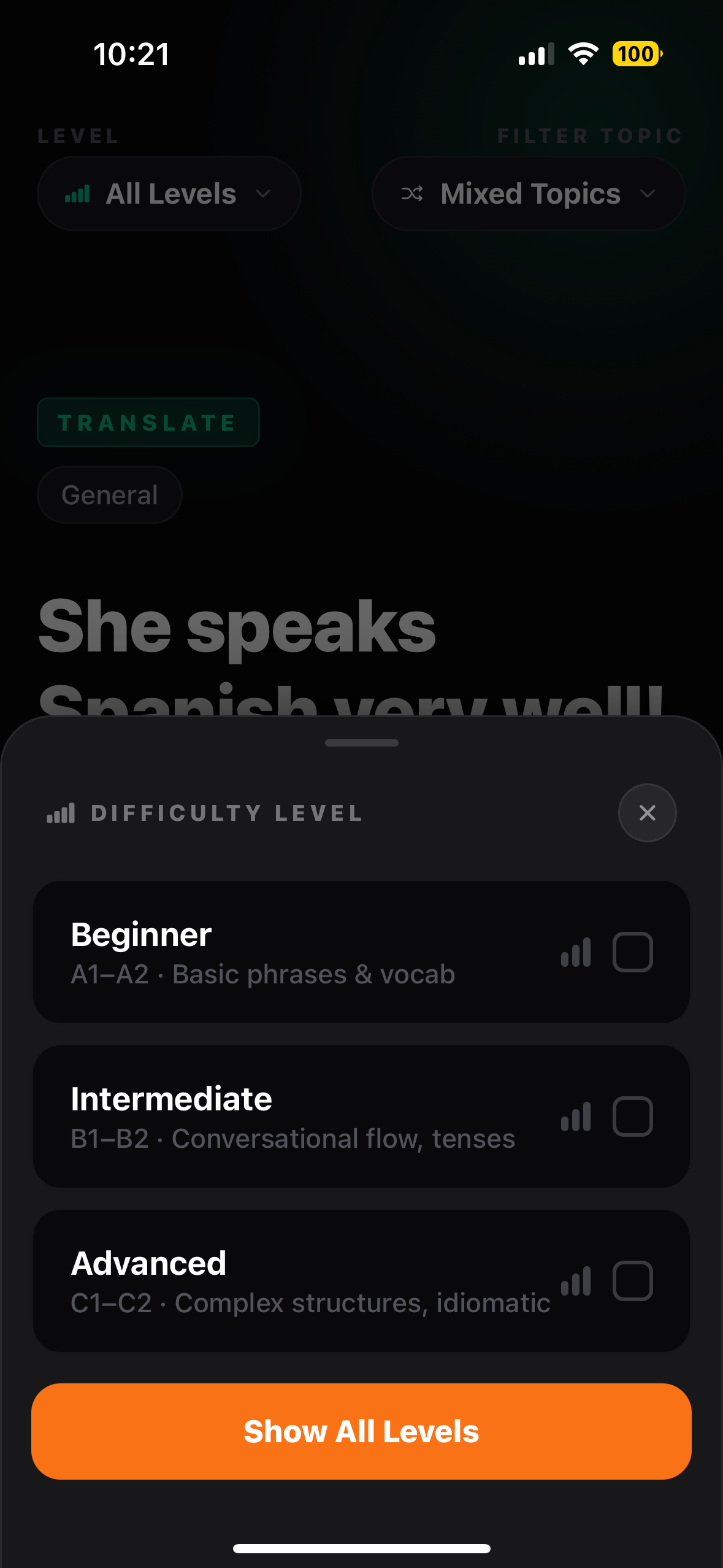723x1568 pixels.
Task: Expand the Mixed Topics filter
Action: [x=528, y=194]
